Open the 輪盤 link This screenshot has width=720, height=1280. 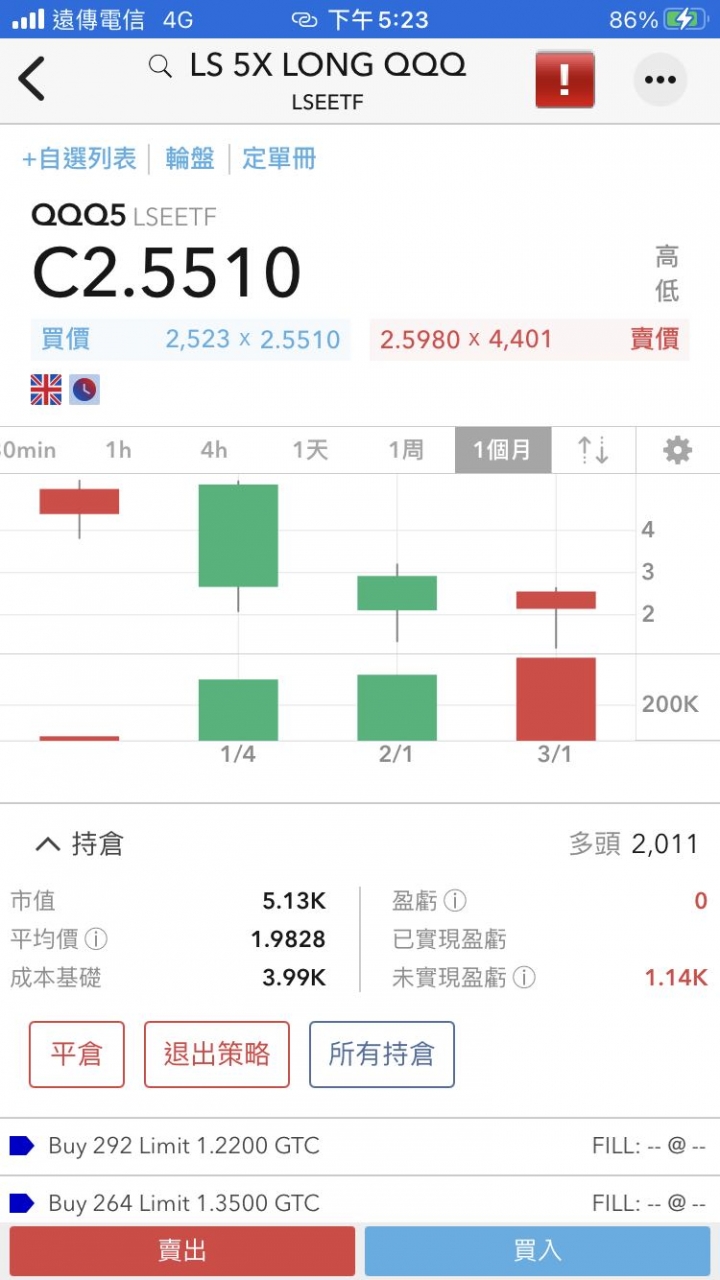click(x=190, y=158)
